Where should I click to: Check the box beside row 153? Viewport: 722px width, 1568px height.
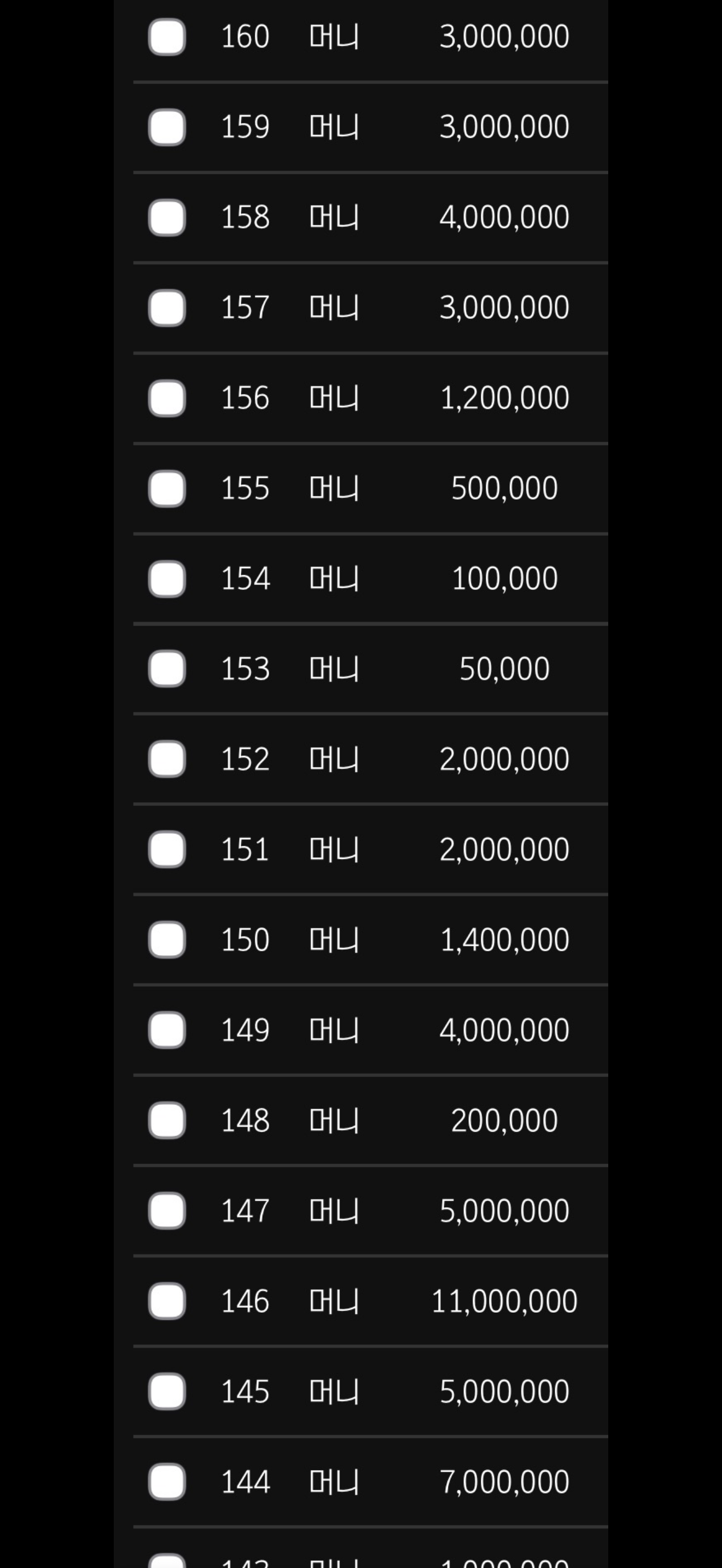167,669
